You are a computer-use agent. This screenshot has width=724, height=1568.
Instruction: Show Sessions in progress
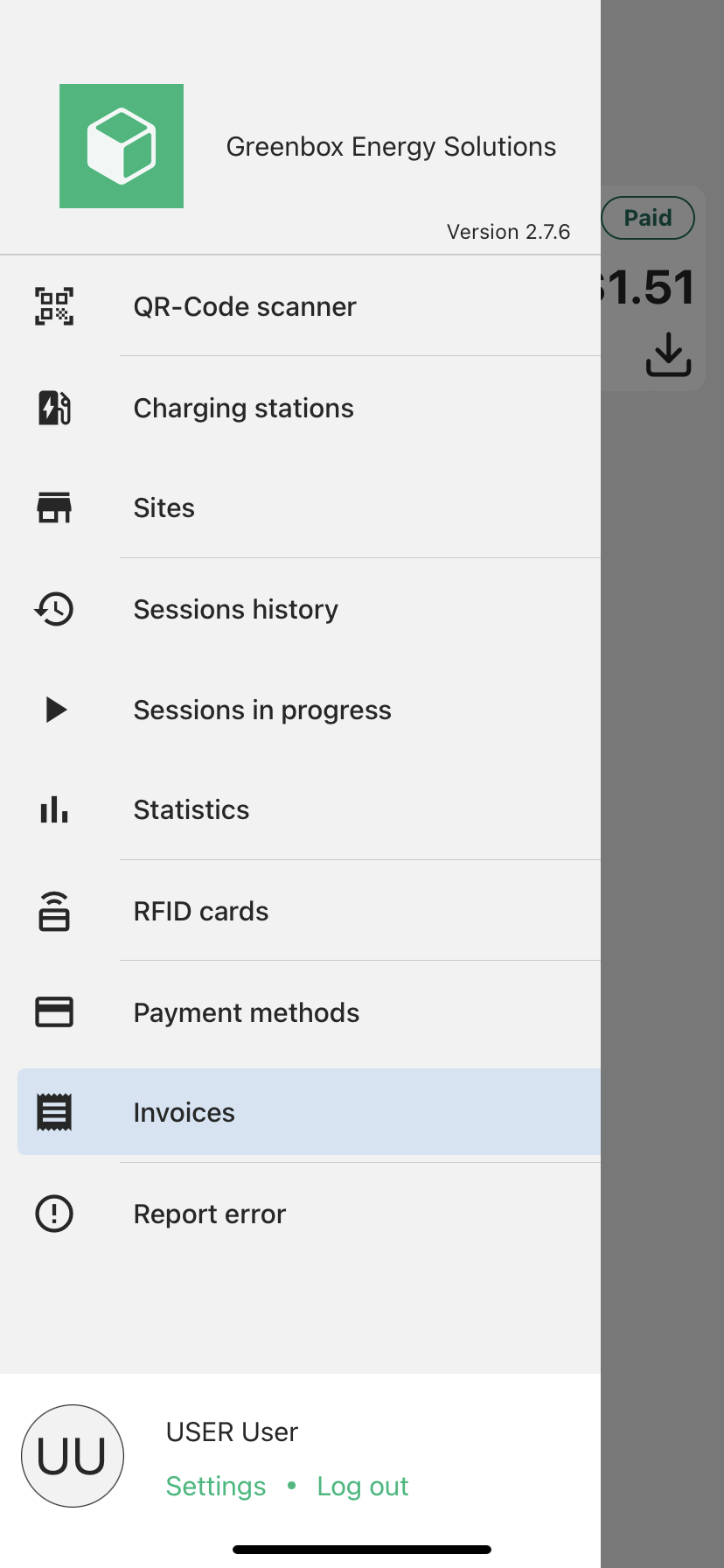coord(261,710)
